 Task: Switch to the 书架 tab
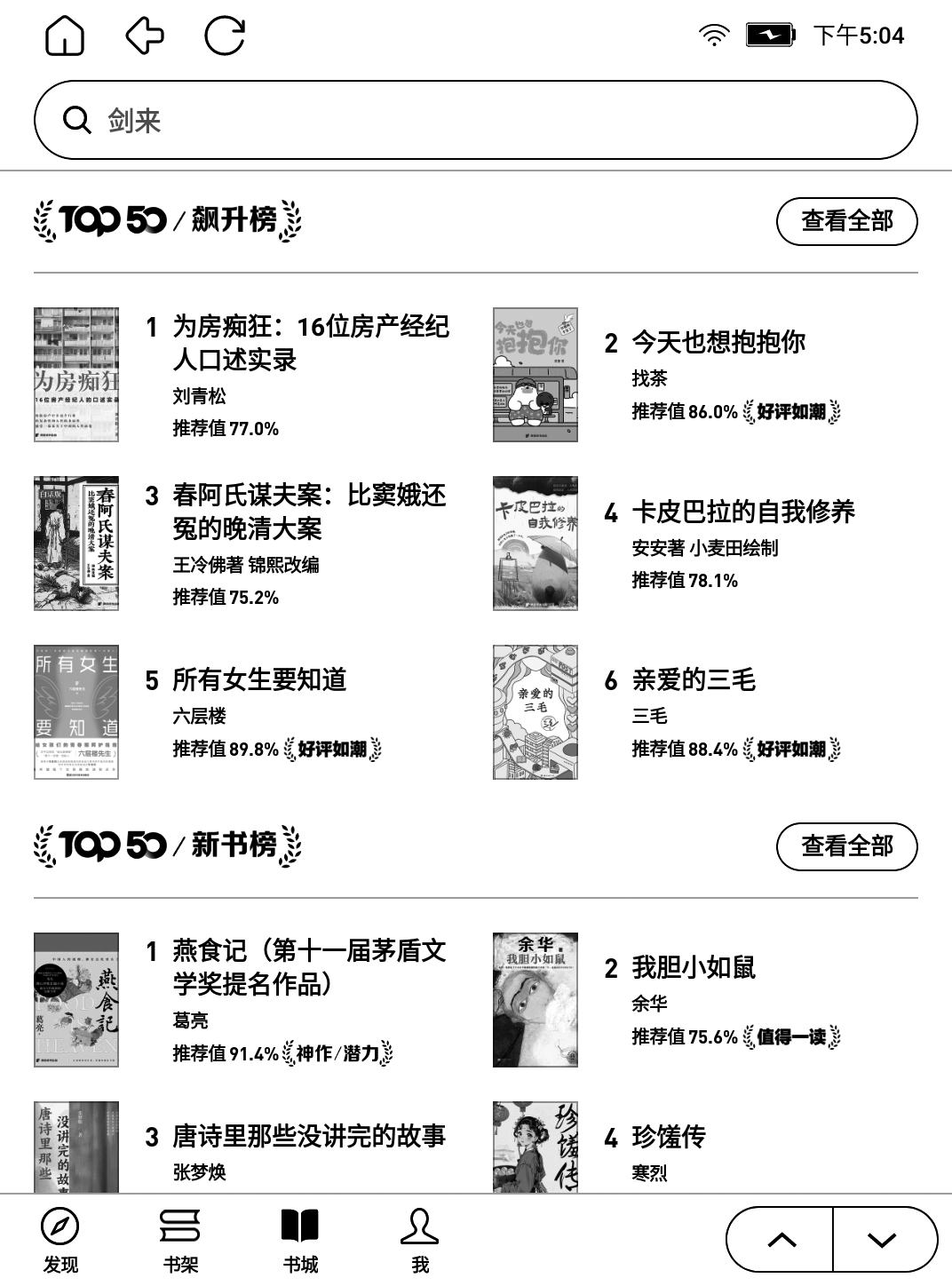[x=180, y=1240]
